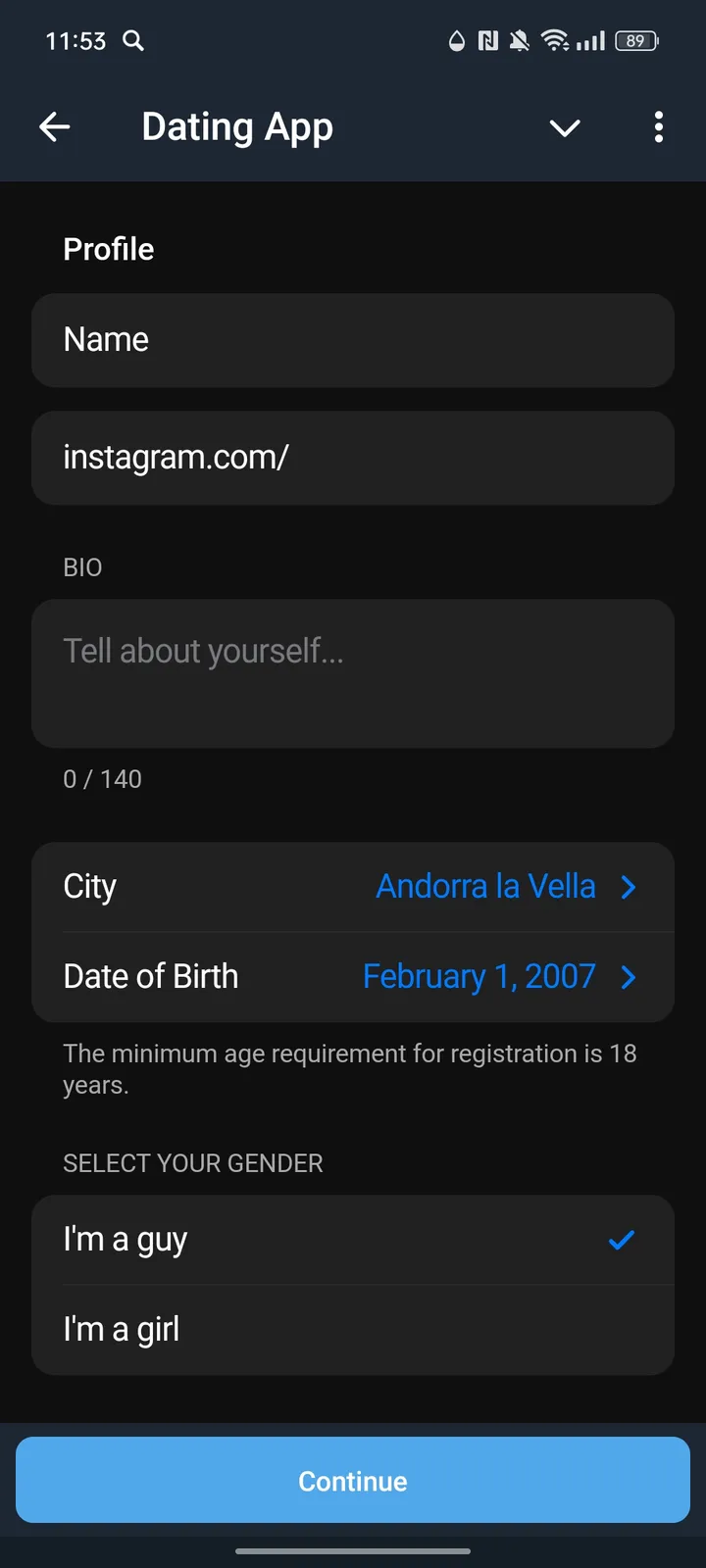Click the clock showing 11:53
The width and height of the screenshot is (706, 1568).
pos(75,41)
